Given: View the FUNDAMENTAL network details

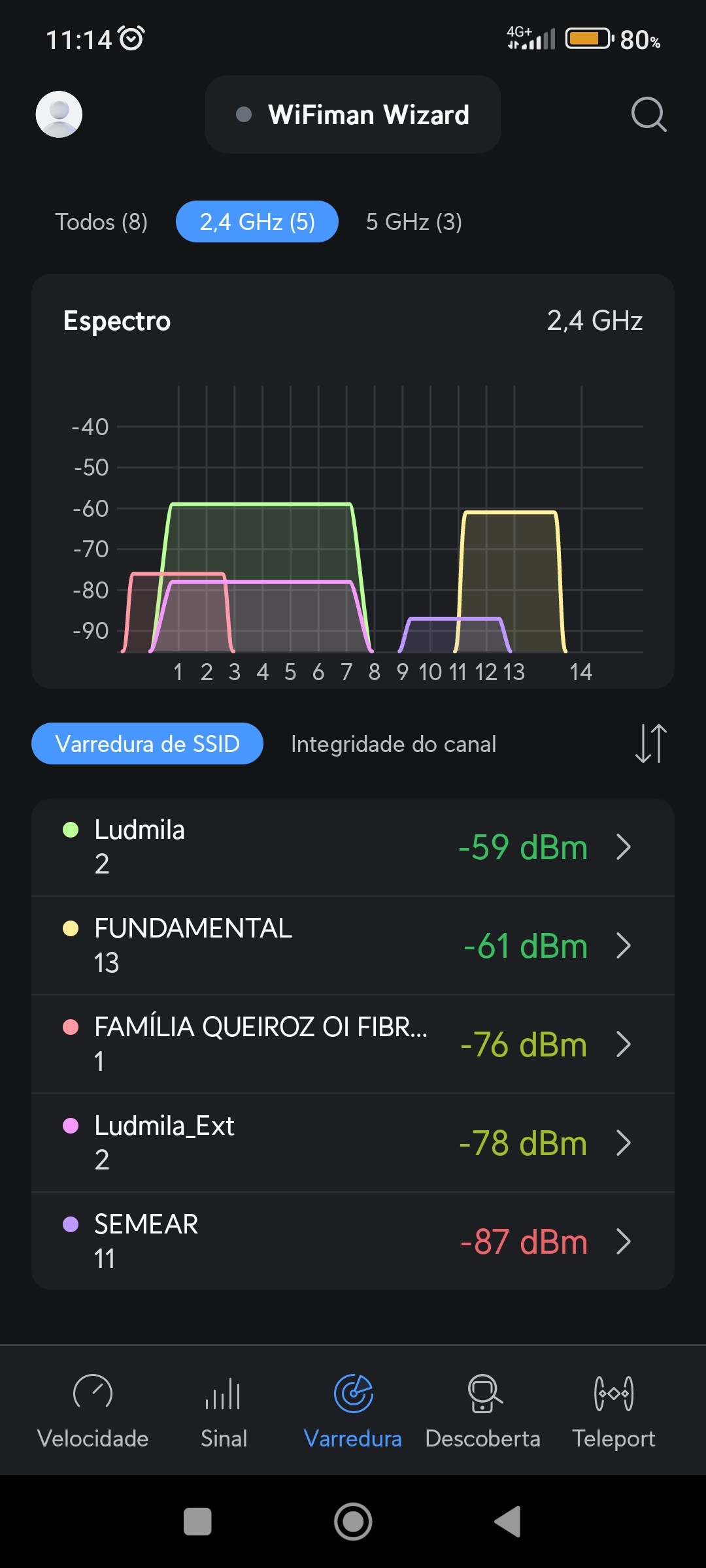Looking at the screenshot, I should tap(353, 945).
